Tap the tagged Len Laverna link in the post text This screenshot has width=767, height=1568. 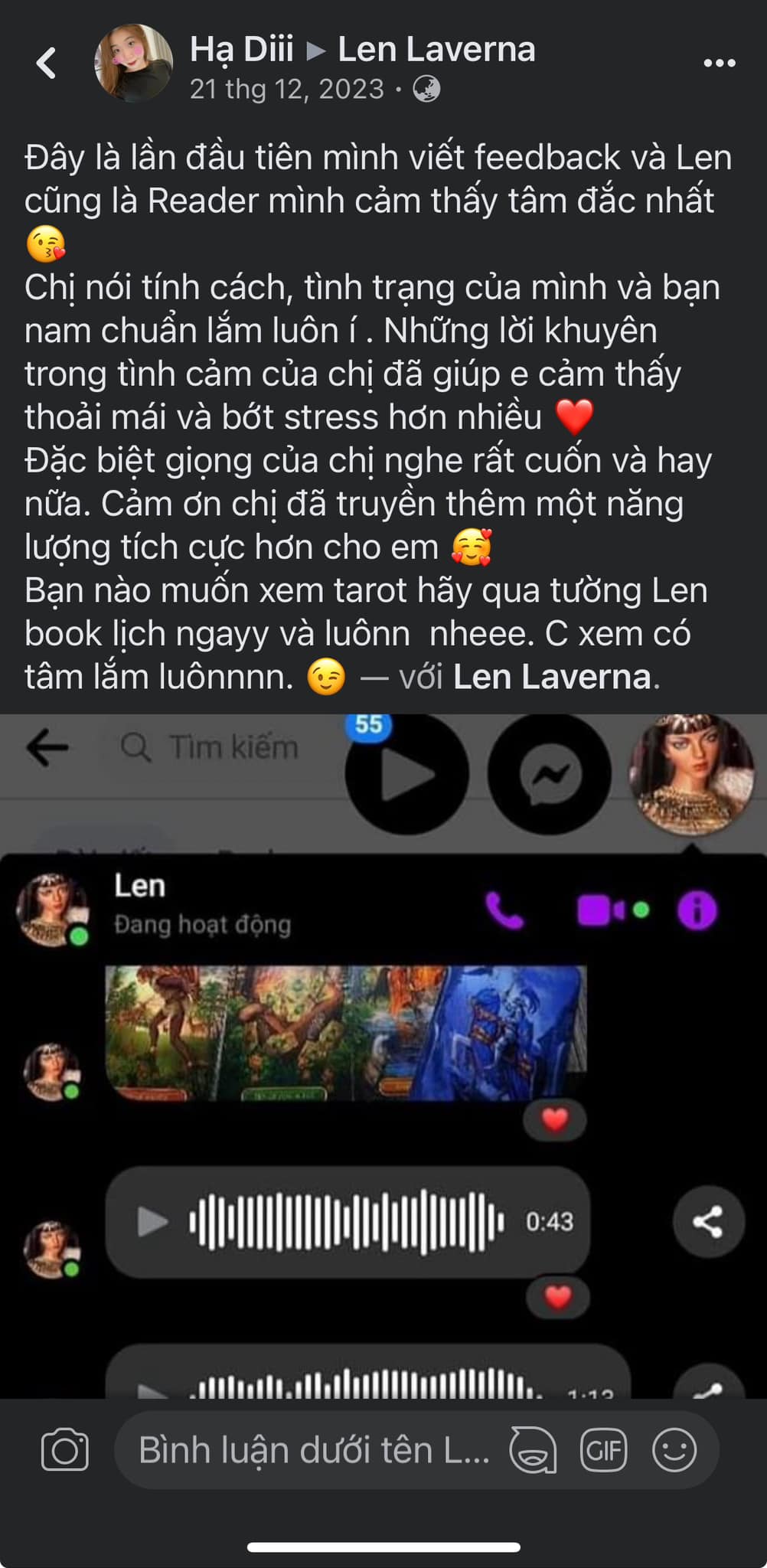tap(552, 678)
